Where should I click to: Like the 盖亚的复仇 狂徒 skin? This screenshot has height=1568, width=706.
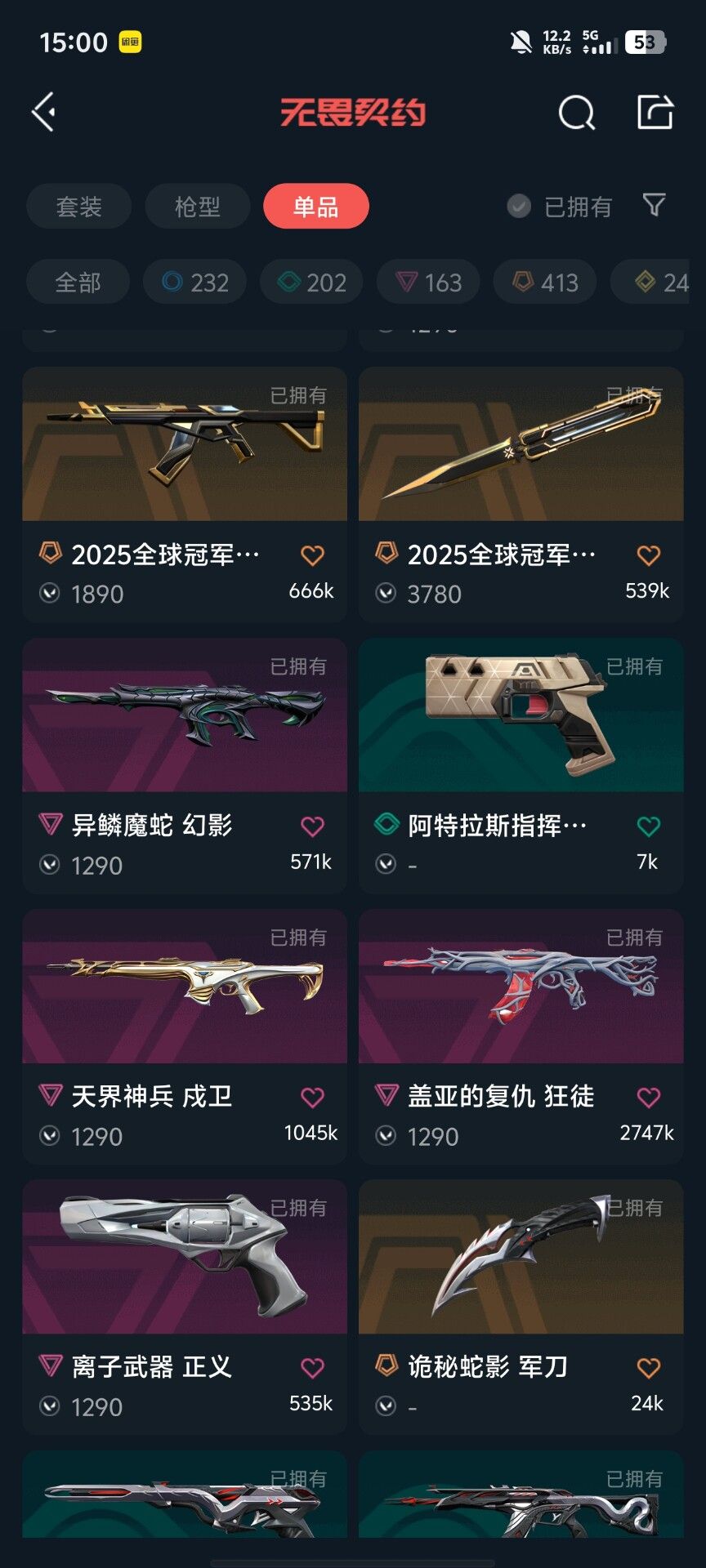(x=649, y=1098)
